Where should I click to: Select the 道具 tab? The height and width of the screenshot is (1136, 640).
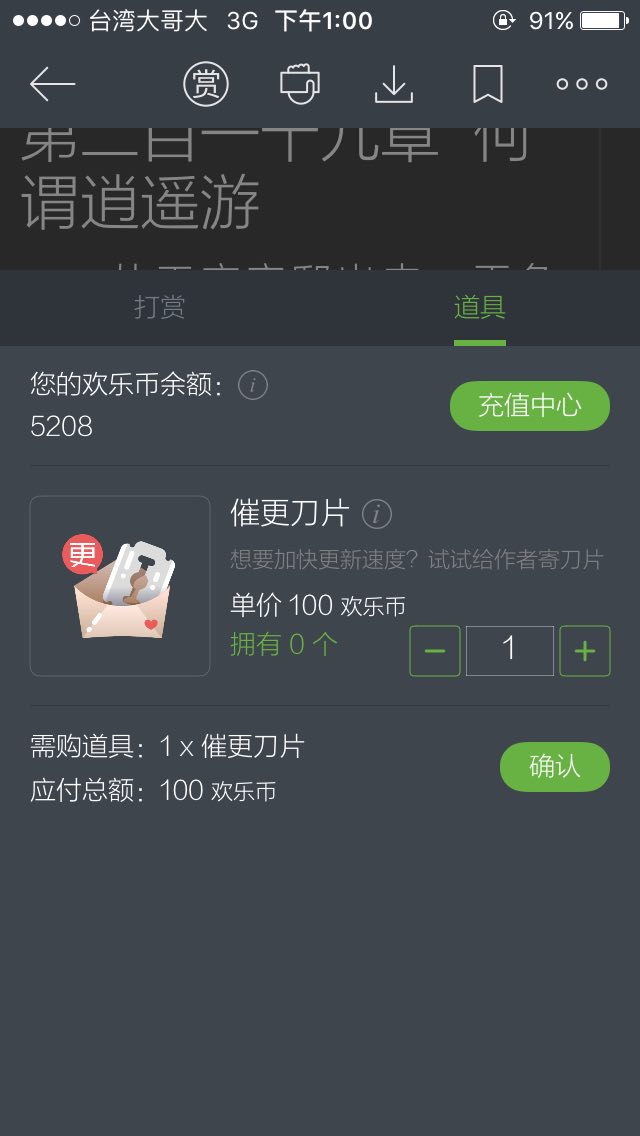[x=480, y=307]
